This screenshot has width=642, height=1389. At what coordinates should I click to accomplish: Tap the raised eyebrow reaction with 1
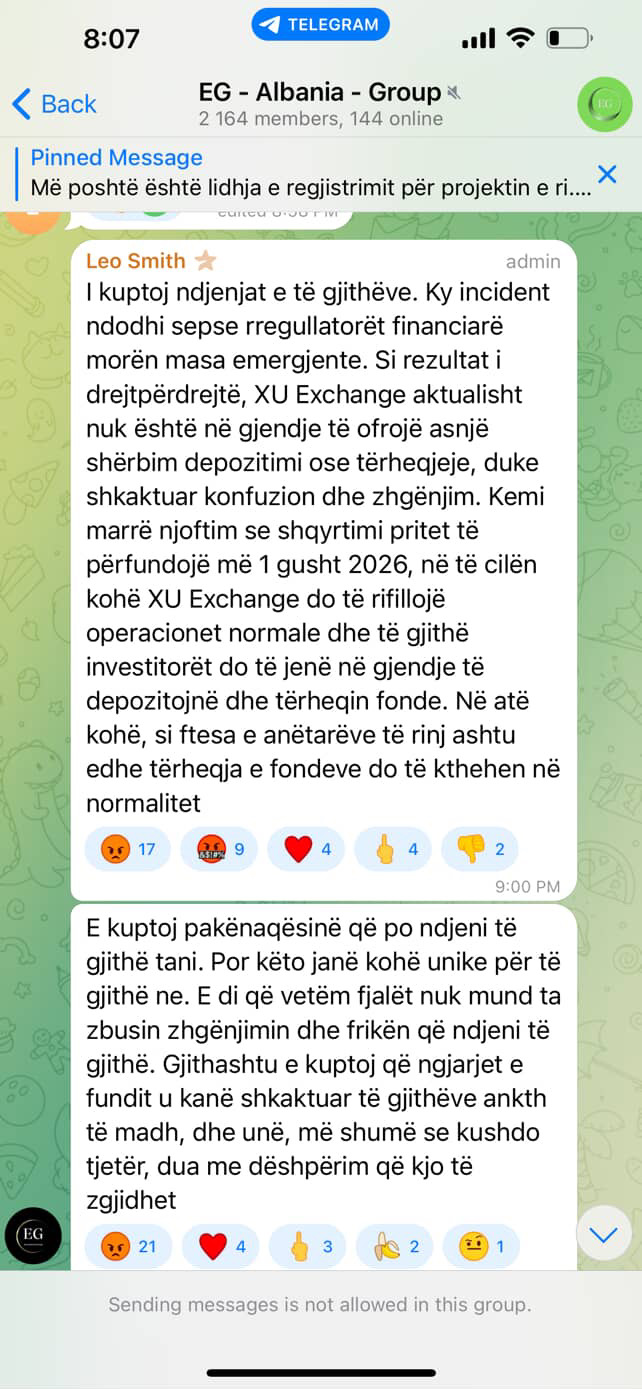tap(481, 1247)
